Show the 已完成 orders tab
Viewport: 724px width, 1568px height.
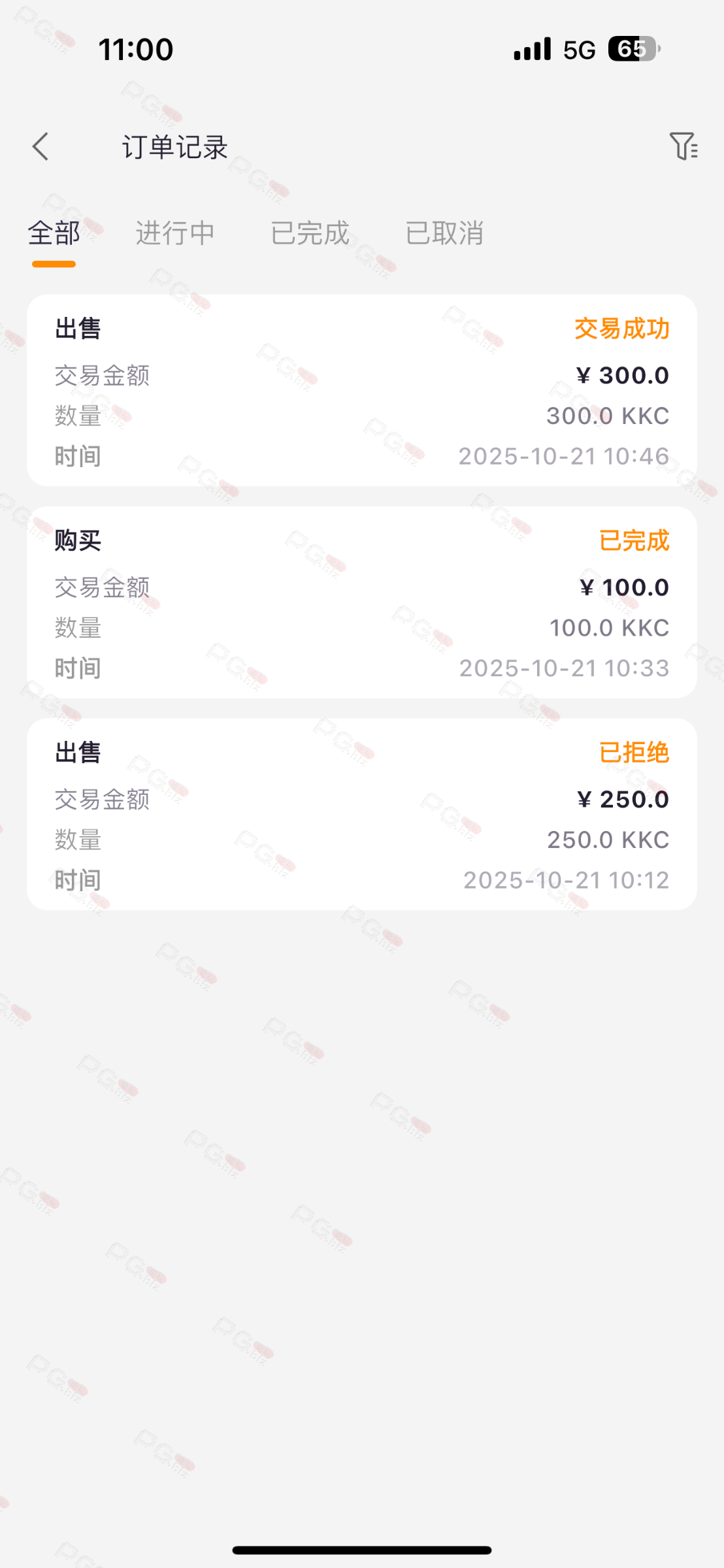310,234
